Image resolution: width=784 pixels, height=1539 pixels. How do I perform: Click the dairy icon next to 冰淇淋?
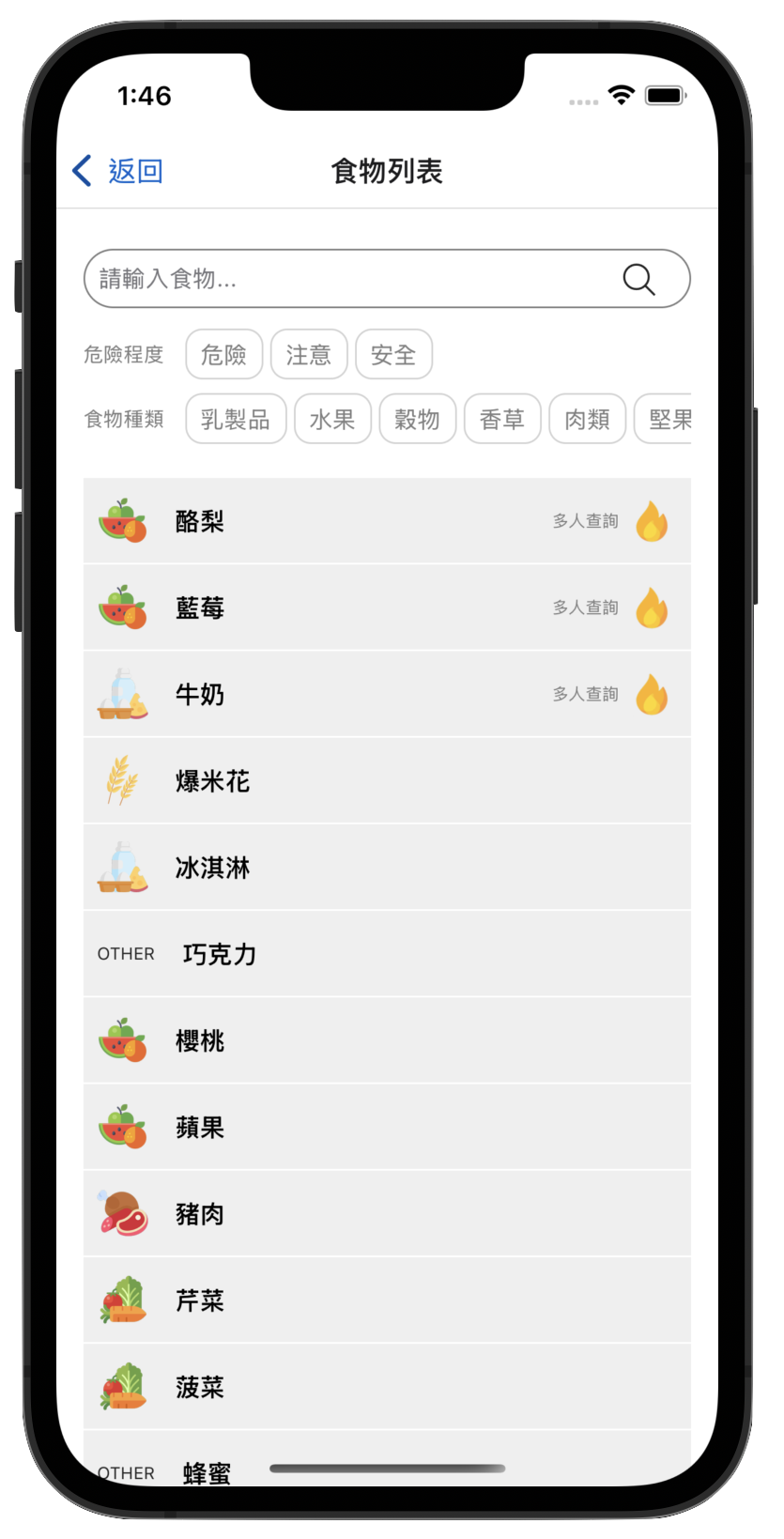[x=123, y=867]
